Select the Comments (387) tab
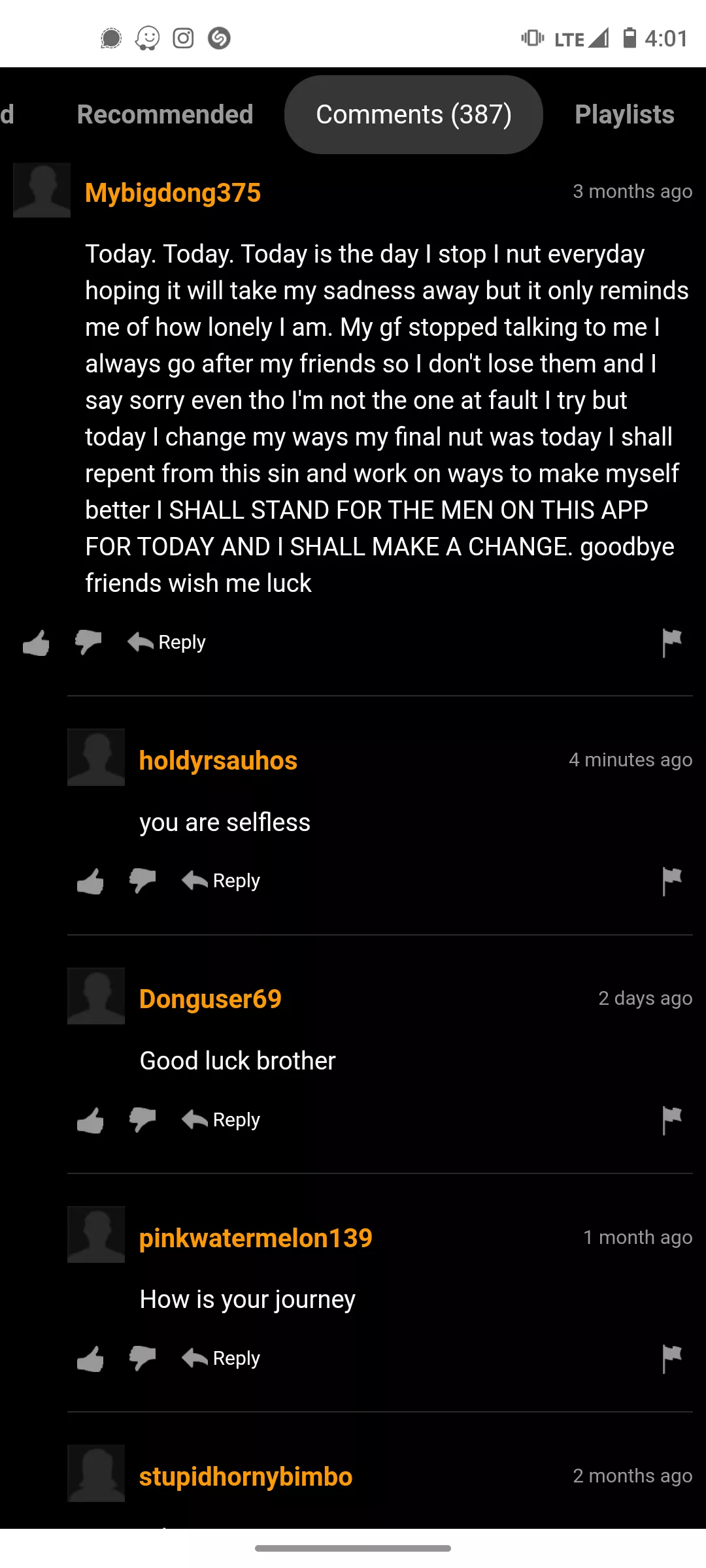 click(x=413, y=115)
